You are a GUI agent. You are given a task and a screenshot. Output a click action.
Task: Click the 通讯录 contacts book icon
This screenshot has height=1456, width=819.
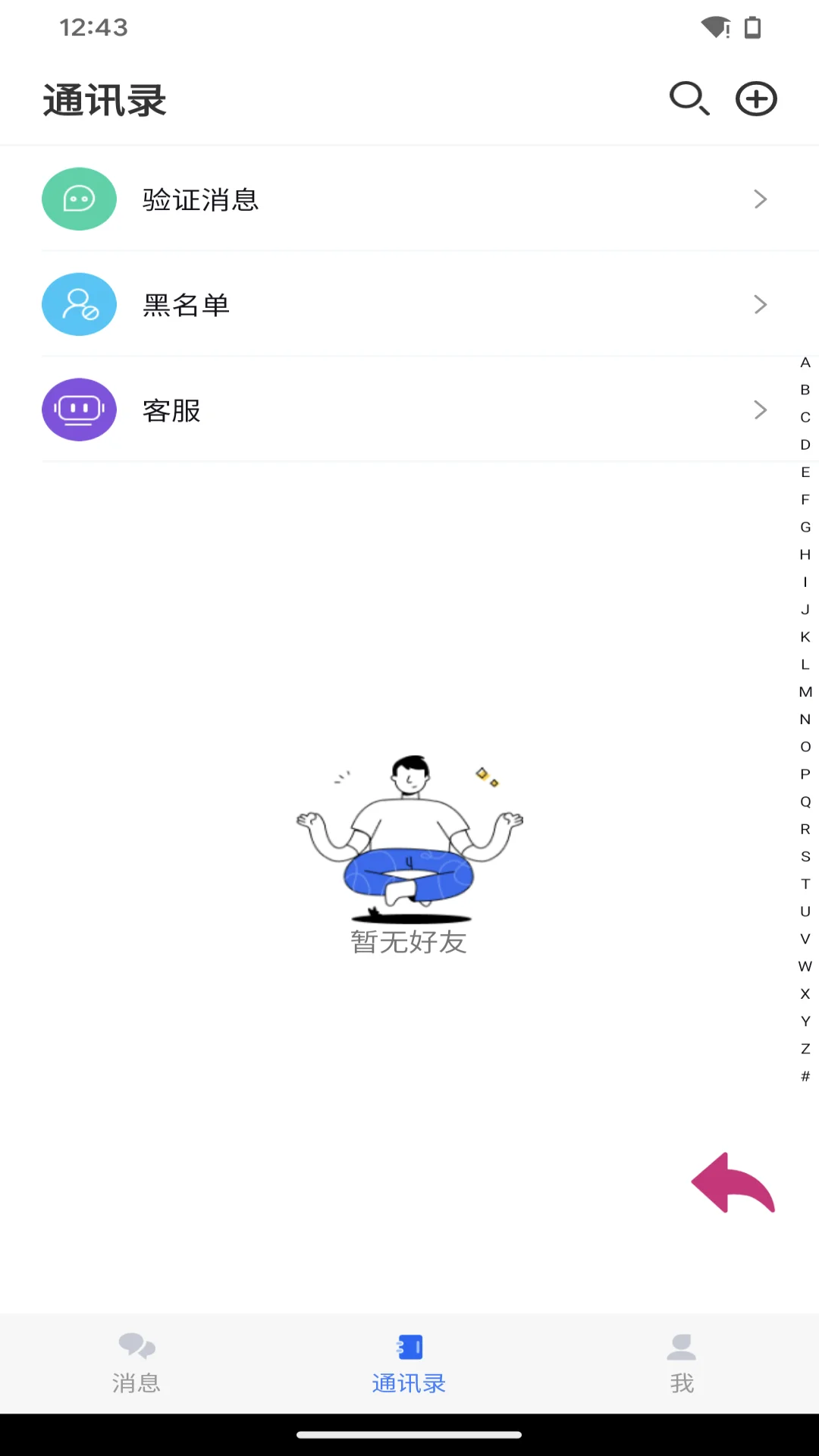(x=409, y=1344)
